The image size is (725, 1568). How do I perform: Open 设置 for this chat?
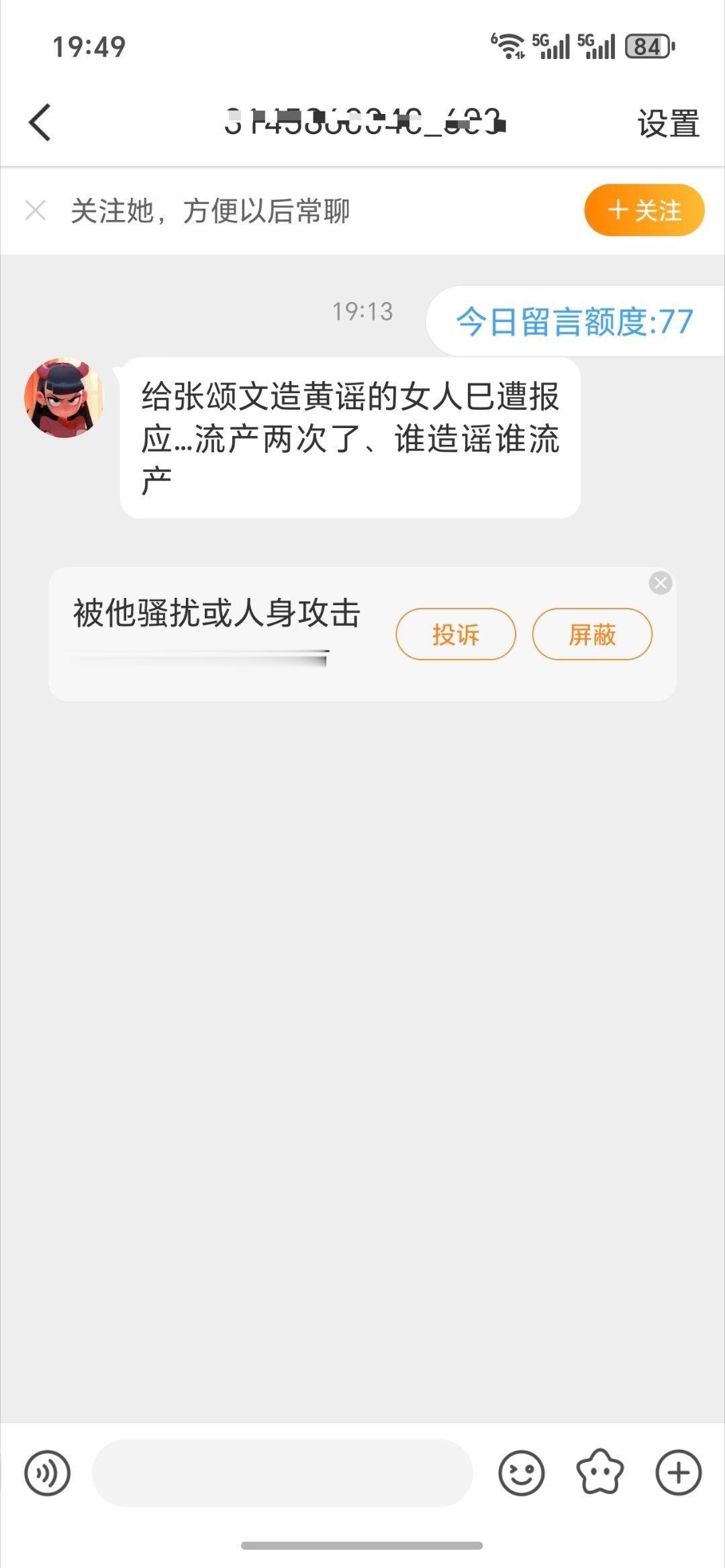[x=668, y=124]
